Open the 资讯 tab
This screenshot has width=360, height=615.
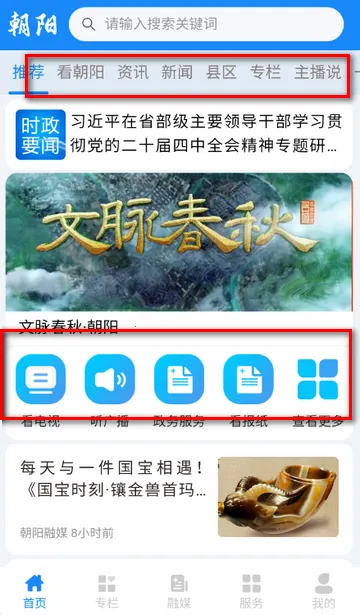(x=133, y=73)
